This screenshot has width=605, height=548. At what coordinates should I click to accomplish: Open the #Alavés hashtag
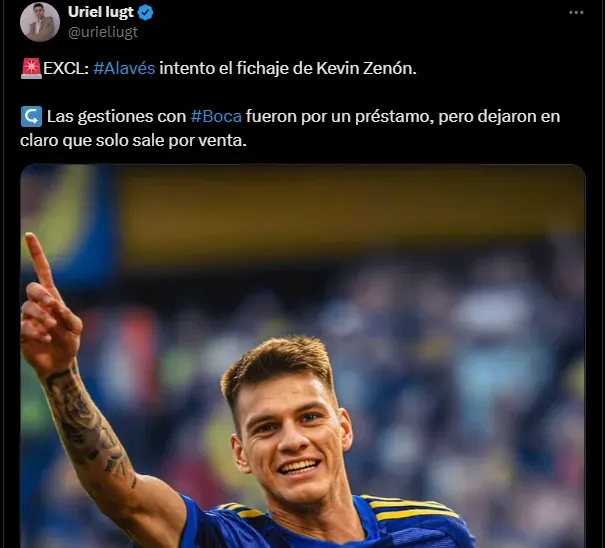[125, 70]
